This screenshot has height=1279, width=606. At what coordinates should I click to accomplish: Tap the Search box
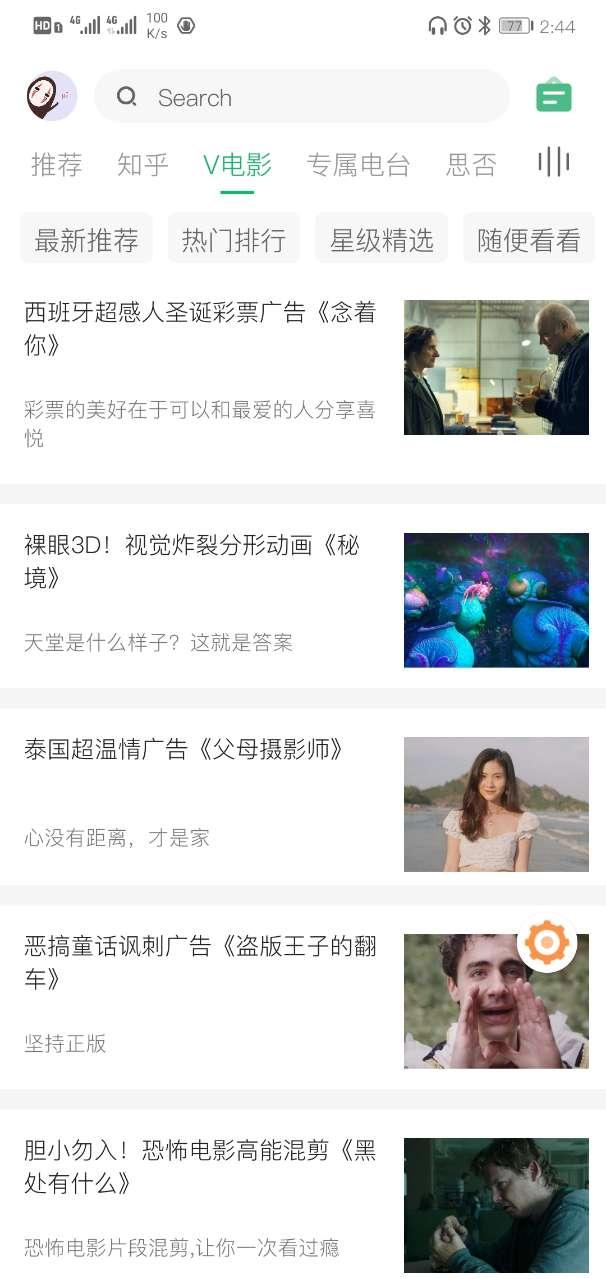pos(300,97)
